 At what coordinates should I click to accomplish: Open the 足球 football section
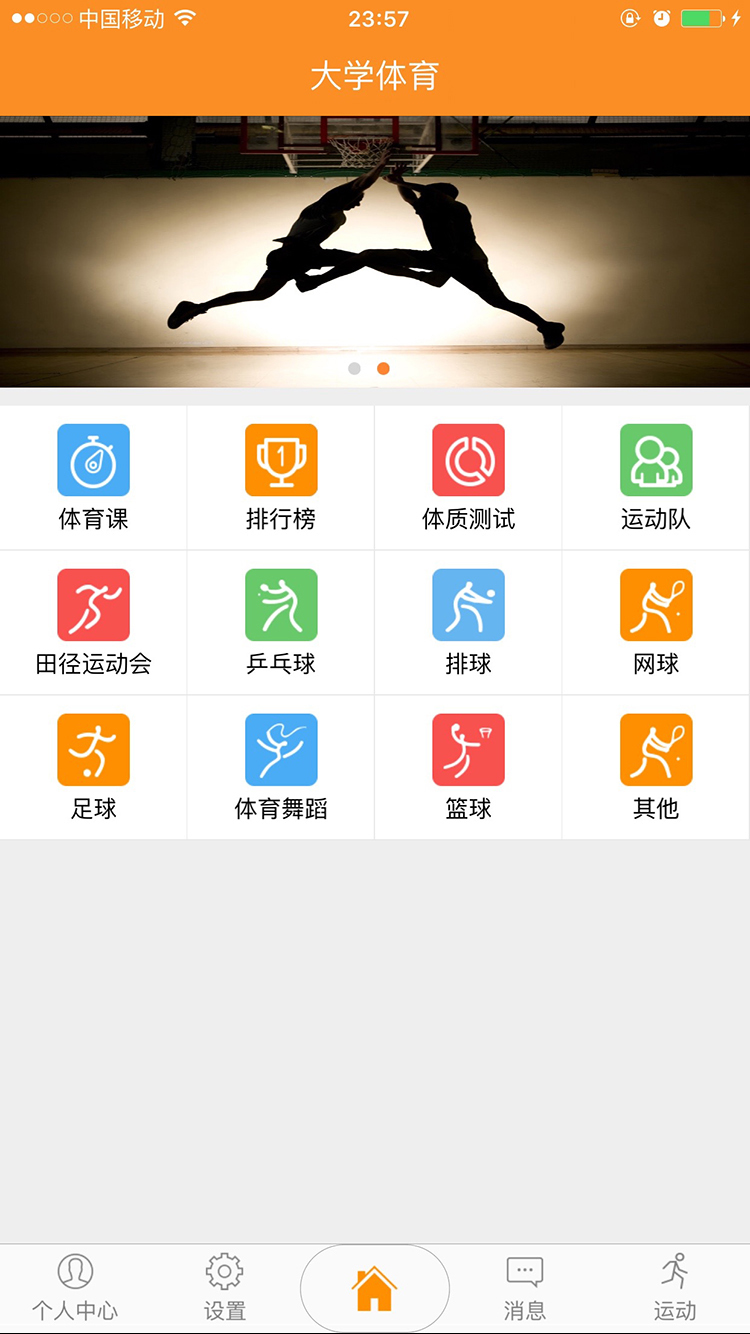(x=93, y=767)
